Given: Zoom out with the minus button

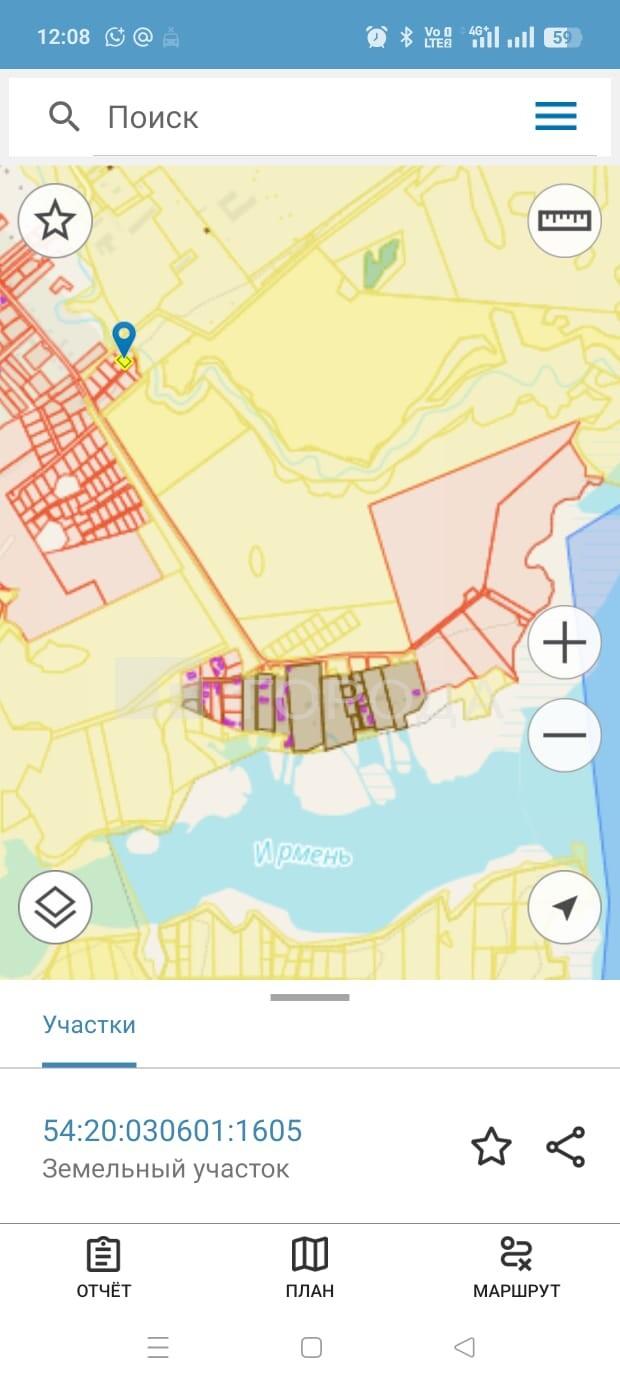Looking at the screenshot, I should (x=565, y=735).
